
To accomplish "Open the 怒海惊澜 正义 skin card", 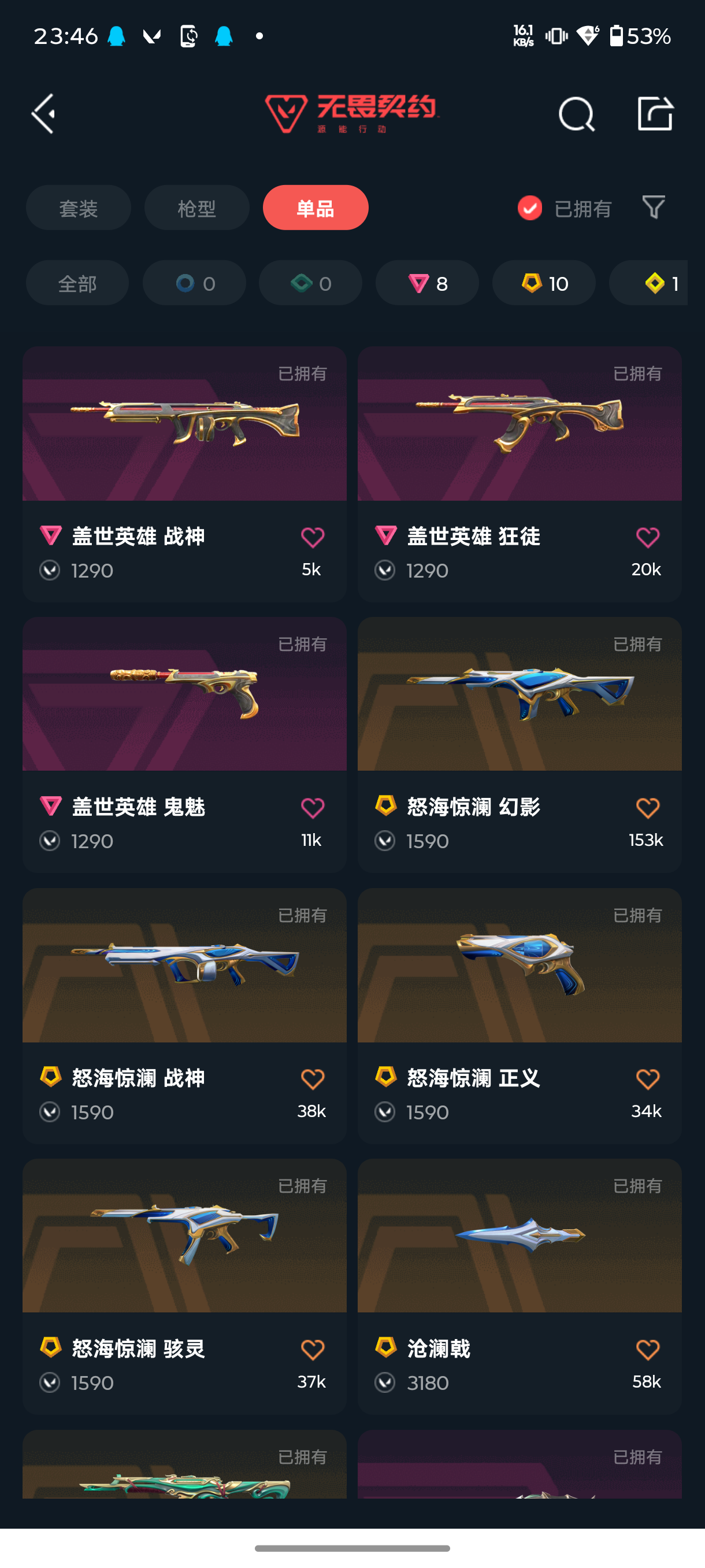I will click(520, 1016).
